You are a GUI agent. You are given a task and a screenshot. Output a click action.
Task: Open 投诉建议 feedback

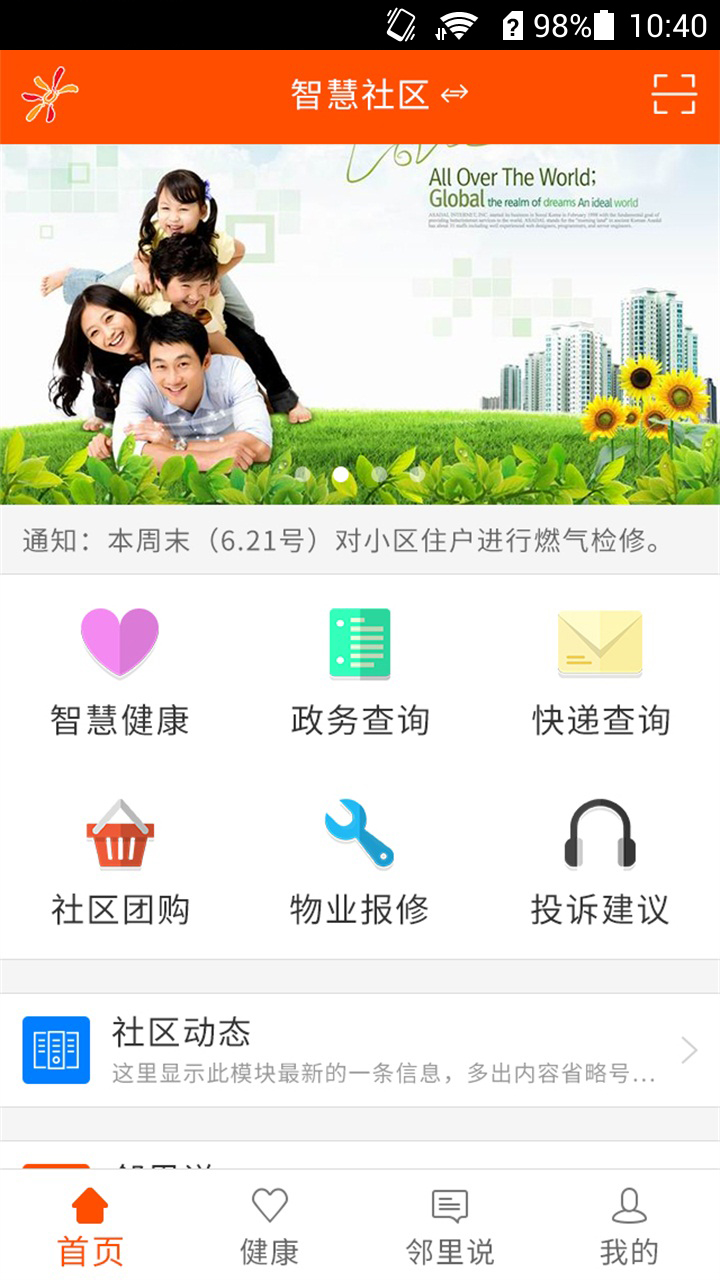[x=600, y=861]
